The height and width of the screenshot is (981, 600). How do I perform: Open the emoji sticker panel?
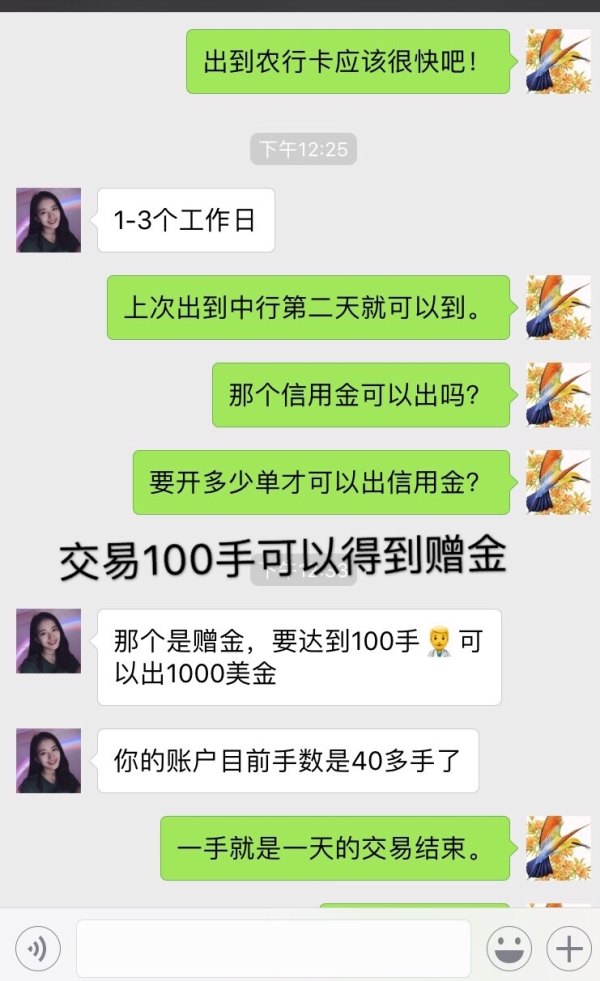coord(508,947)
